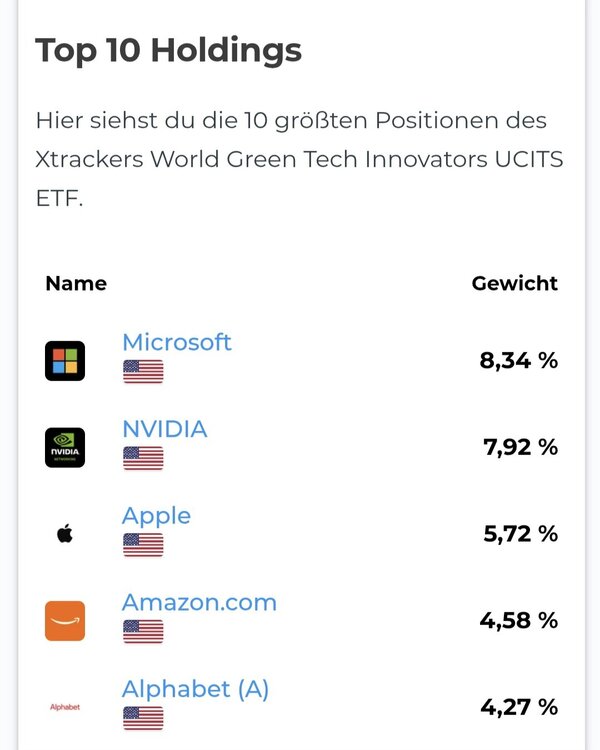View the Apple stock details
600x750 pixels.
(x=156, y=516)
